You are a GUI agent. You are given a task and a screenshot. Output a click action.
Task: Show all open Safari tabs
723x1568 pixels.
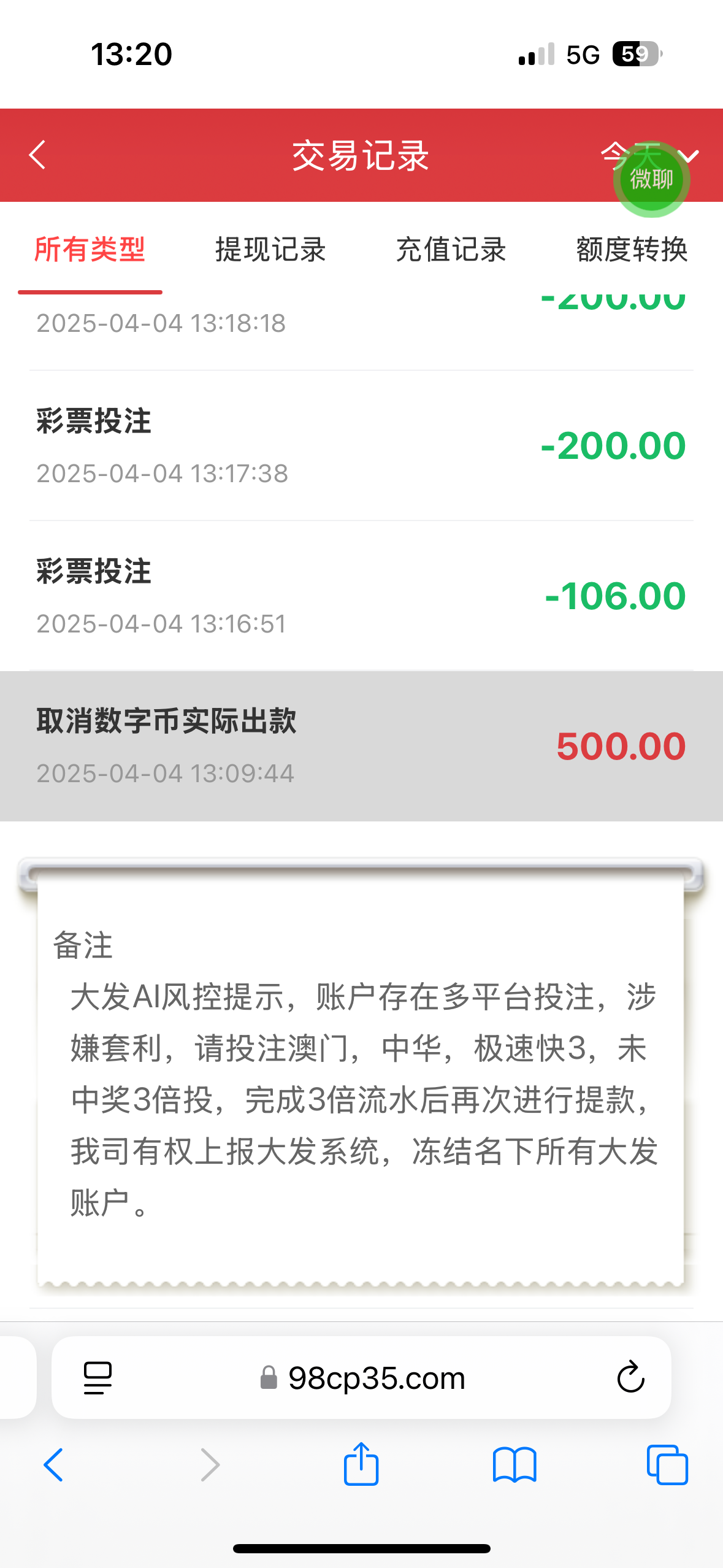(x=667, y=1465)
